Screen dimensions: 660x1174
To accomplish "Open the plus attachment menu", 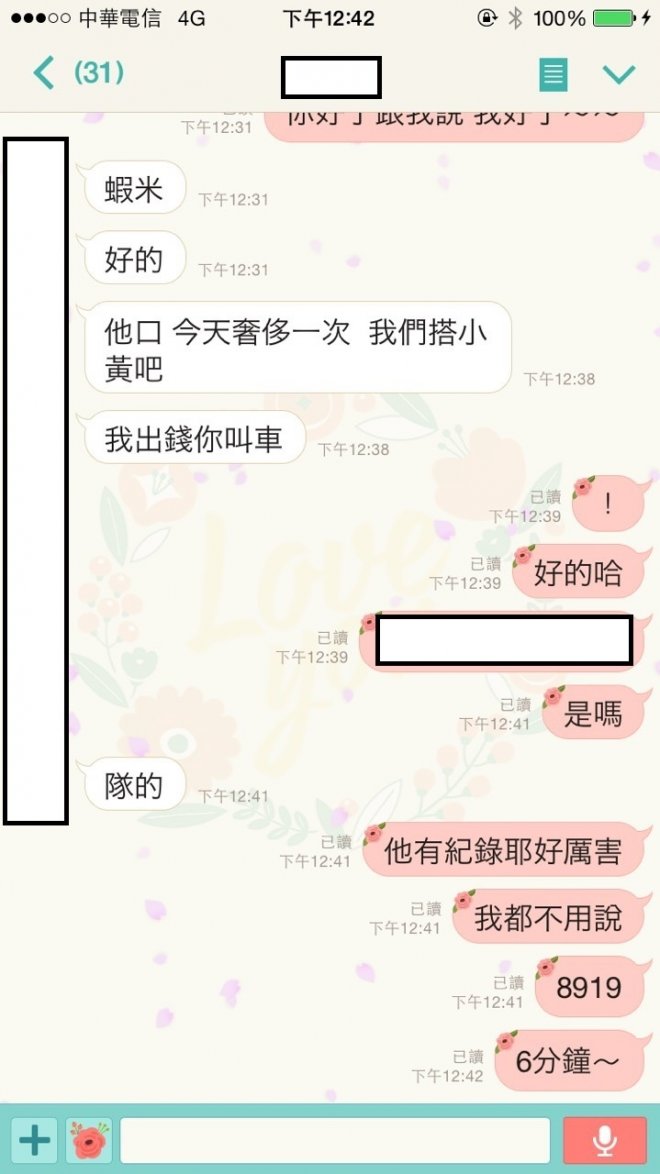I will pos(35,1140).
